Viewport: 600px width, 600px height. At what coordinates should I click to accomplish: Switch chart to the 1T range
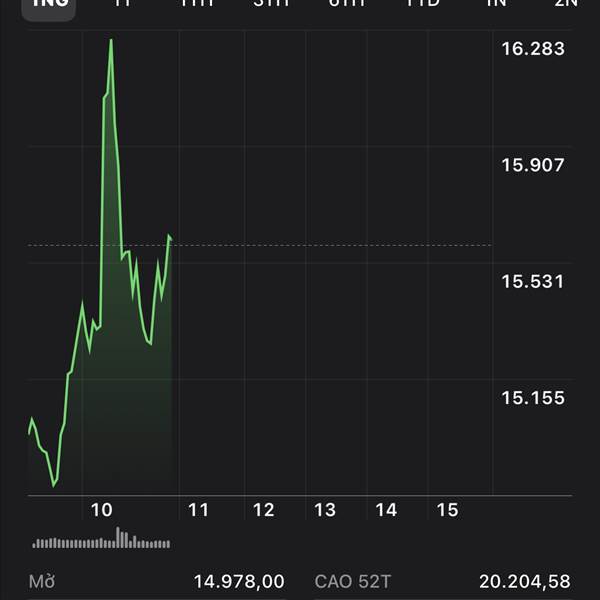tap(123, 4)
